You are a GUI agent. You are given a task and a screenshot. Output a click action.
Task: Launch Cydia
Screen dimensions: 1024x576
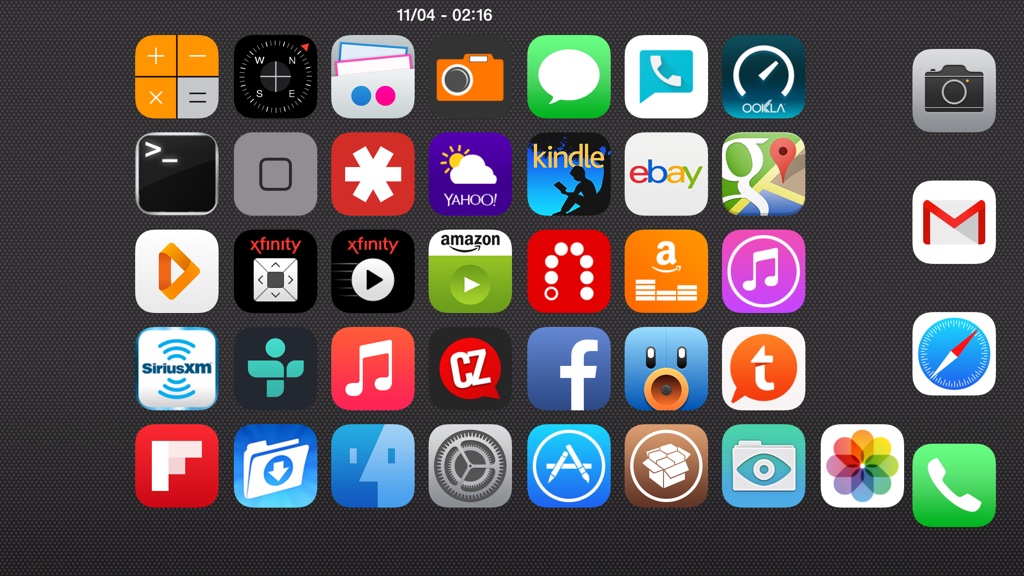[x=666, y=465]
